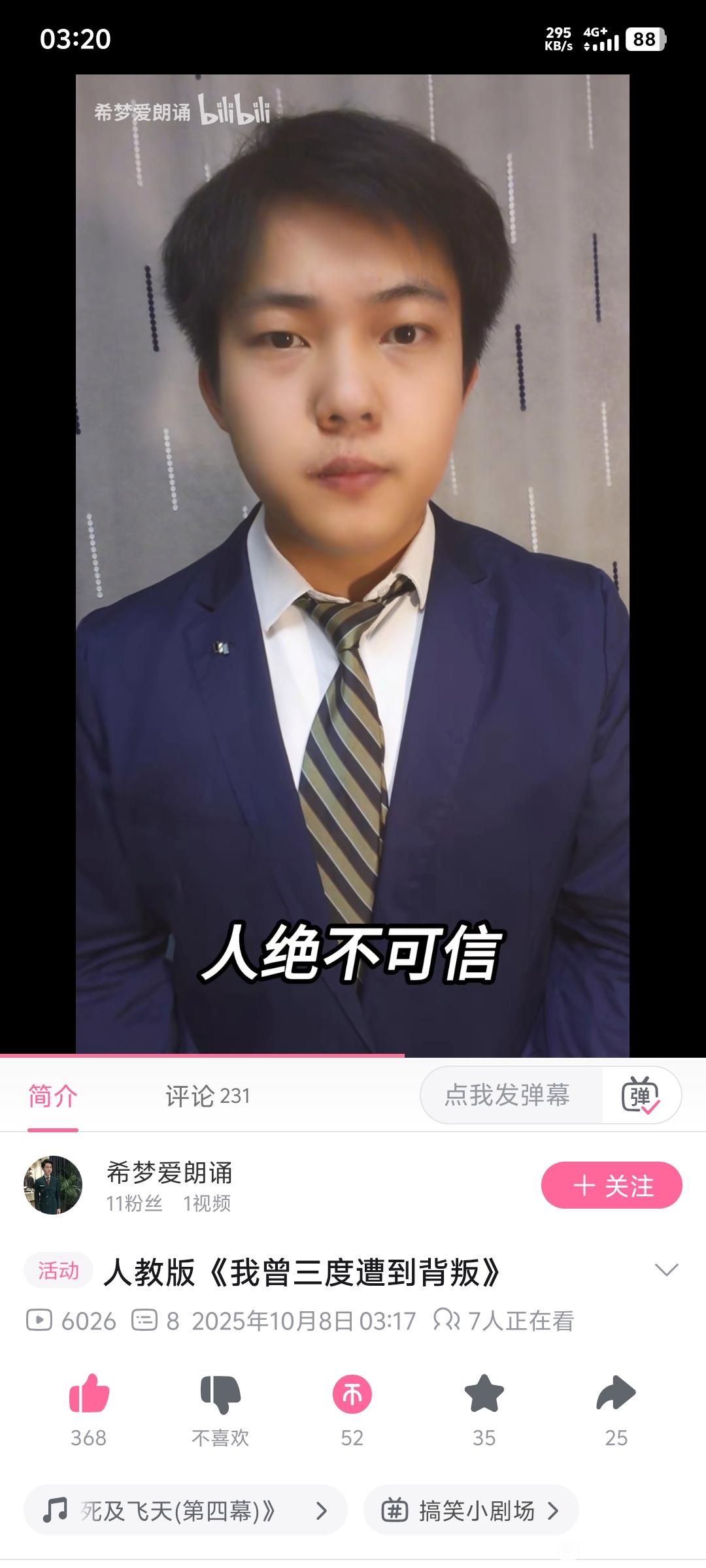Expand the video title description chevron

(666, 1269)
